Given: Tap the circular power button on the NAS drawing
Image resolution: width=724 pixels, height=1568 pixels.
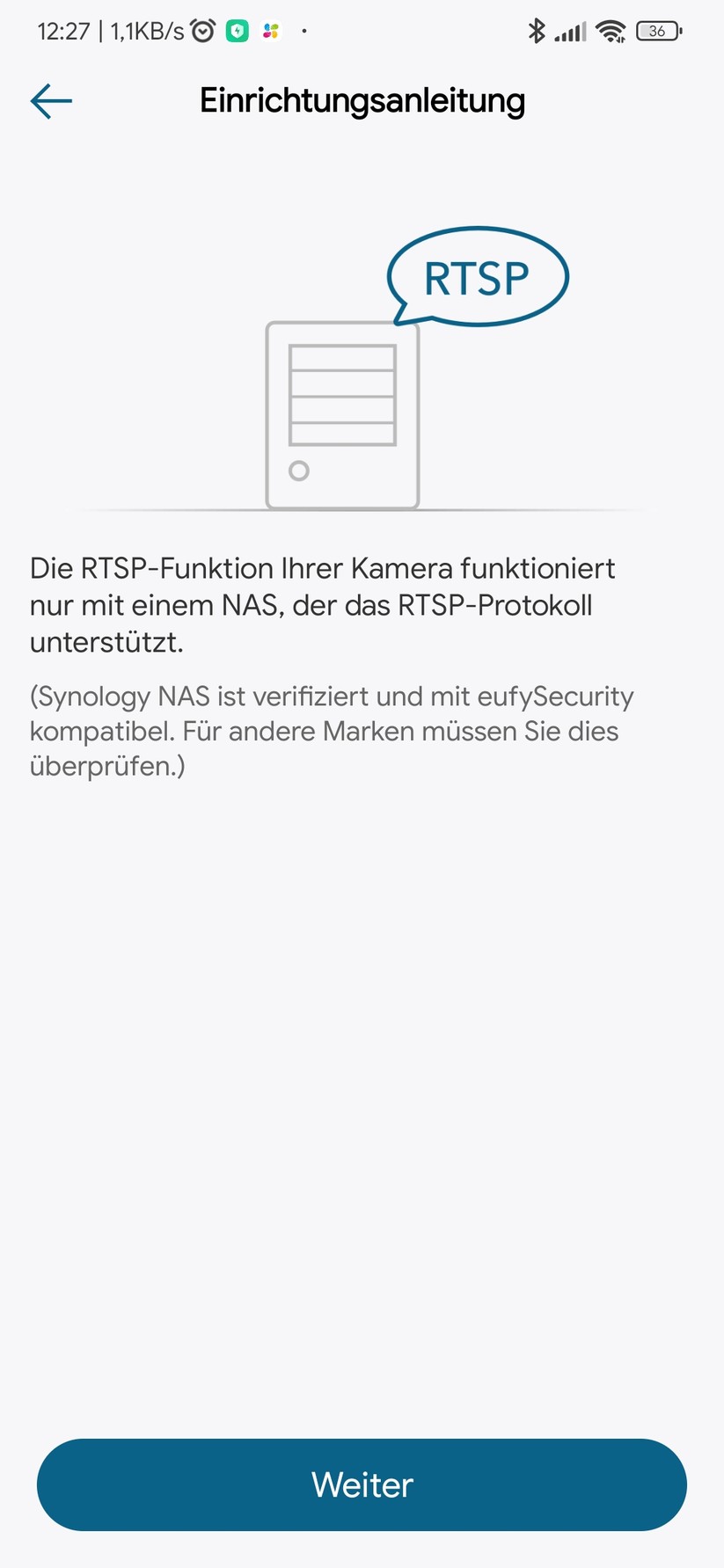Looking at the screenshot, I should click(299, 471).
